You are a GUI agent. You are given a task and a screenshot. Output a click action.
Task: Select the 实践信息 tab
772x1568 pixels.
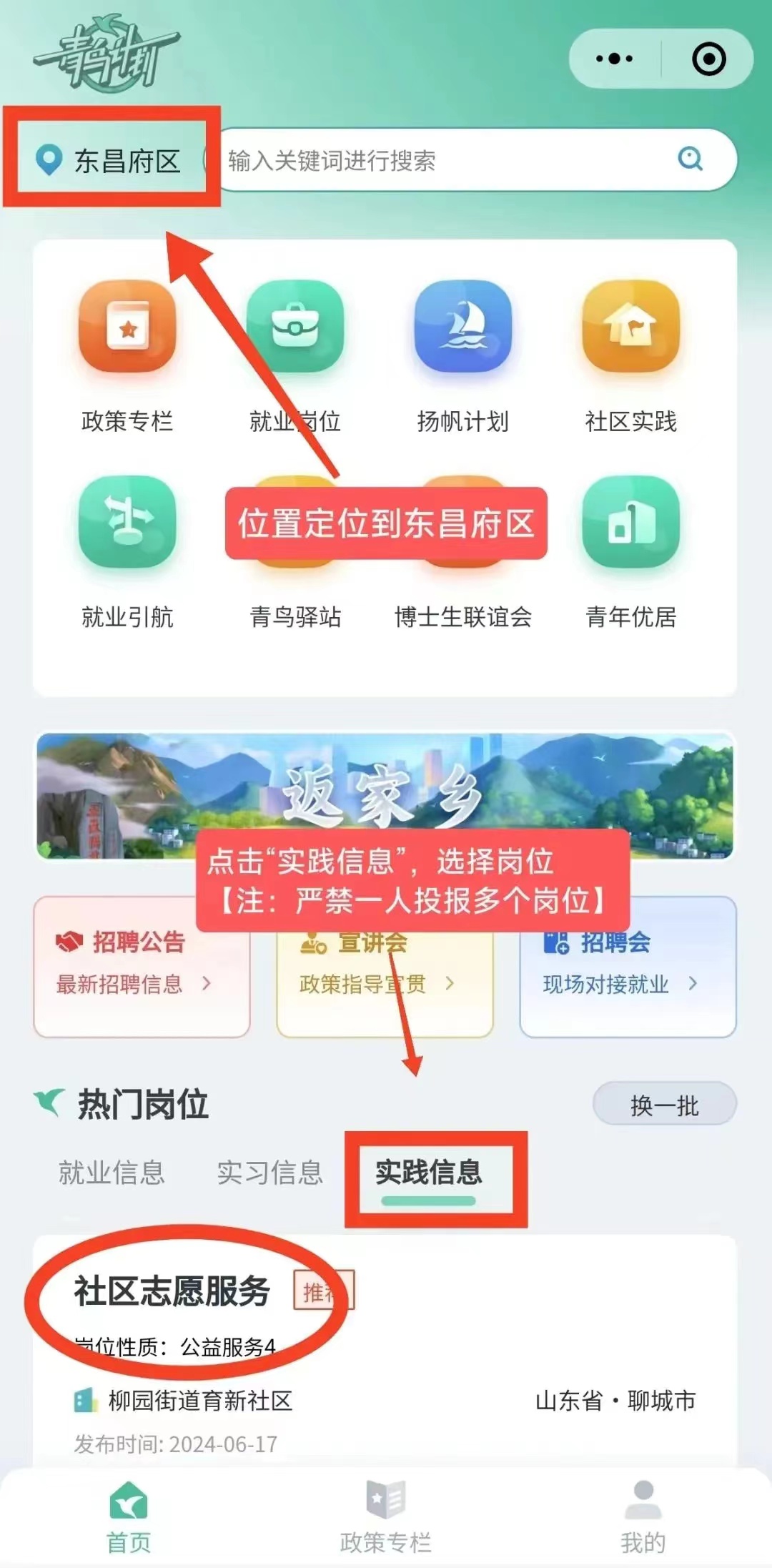click(x=428, y=1173)
